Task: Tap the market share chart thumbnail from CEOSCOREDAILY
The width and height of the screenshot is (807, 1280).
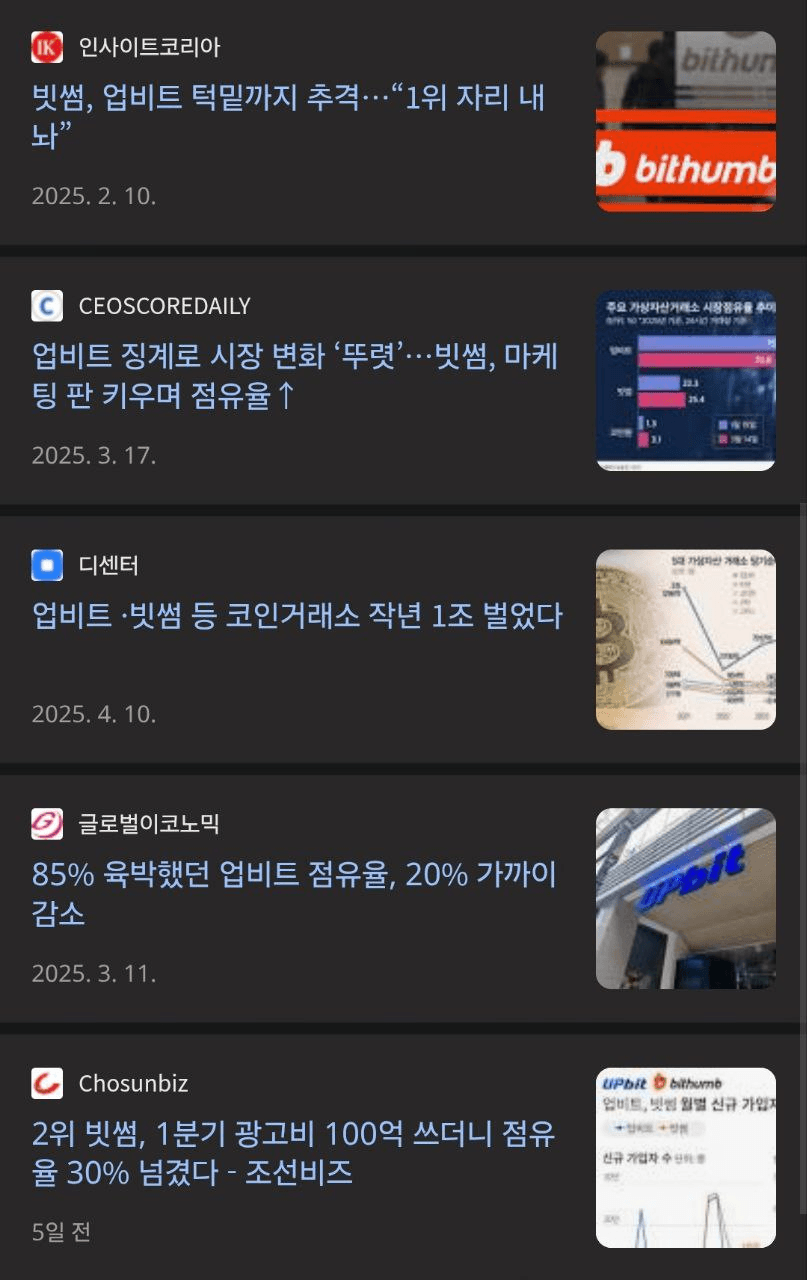Action: coord(685,380)
